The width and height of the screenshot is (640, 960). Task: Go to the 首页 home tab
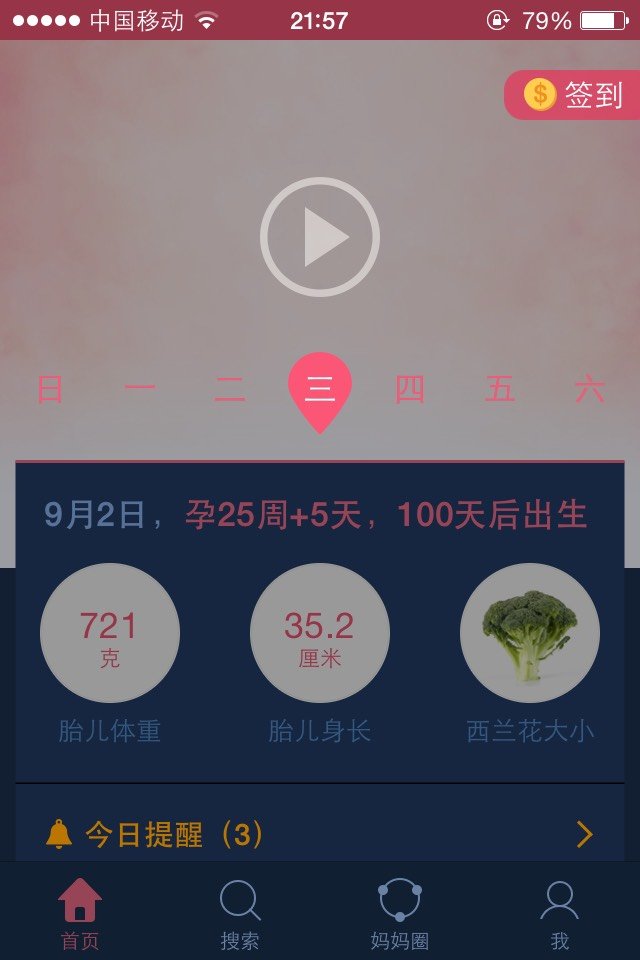click(80, 914)
